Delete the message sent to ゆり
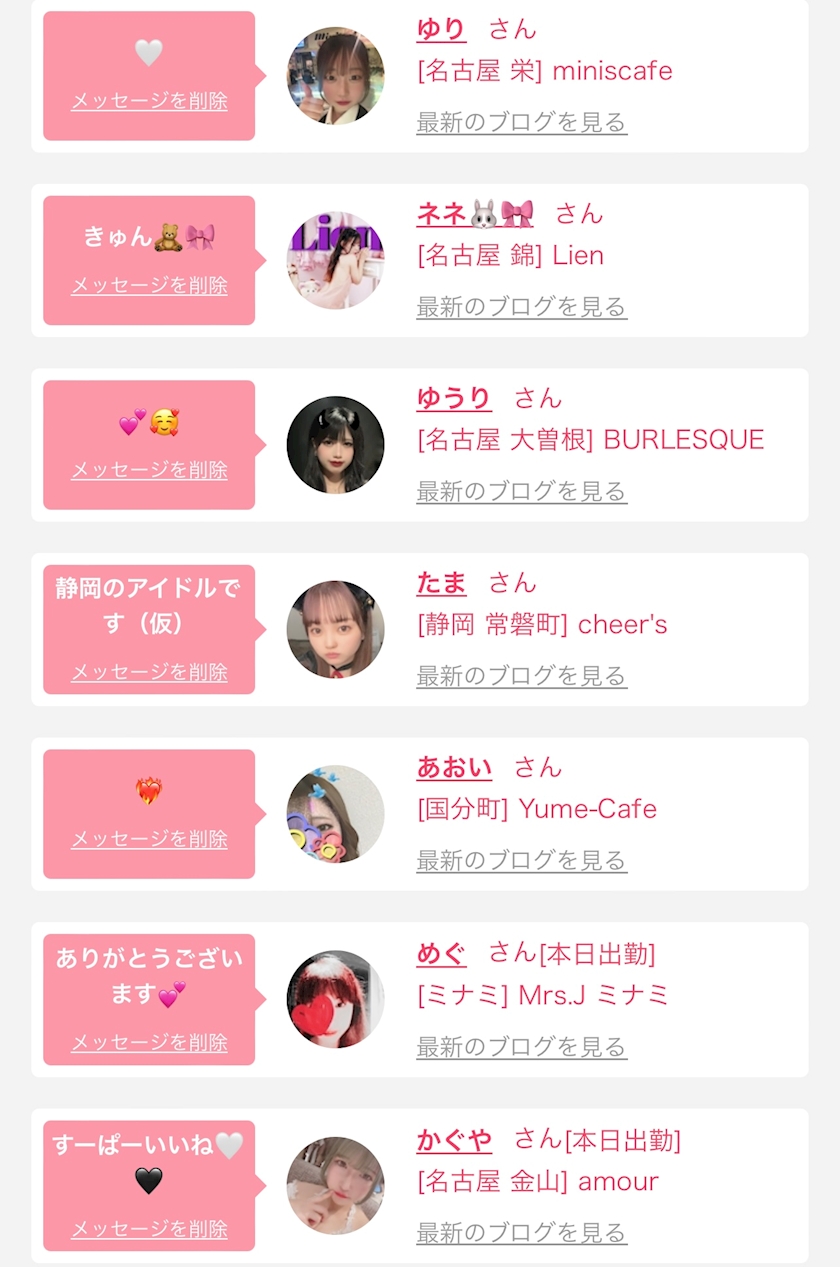 (149, 101)
